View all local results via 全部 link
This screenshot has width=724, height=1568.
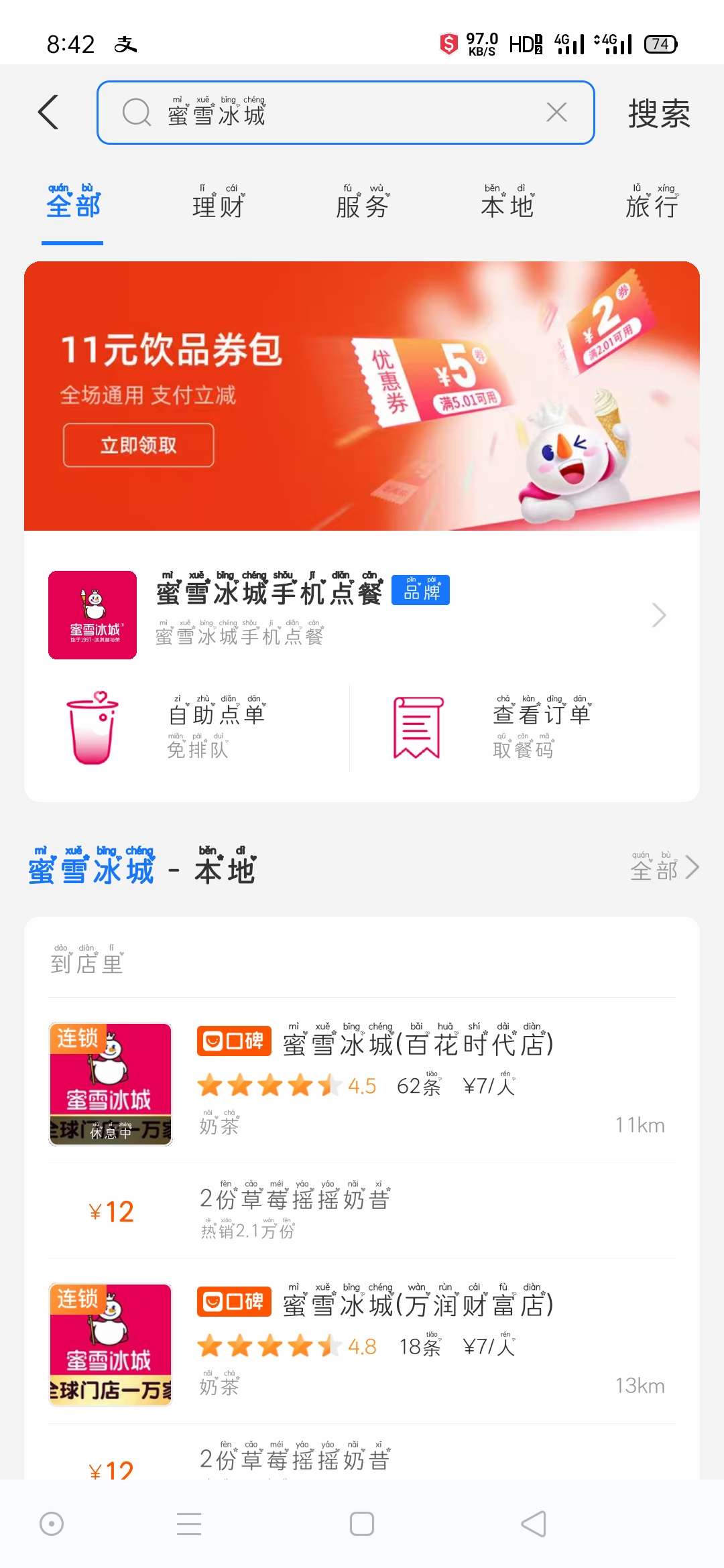tap(664, 868)
